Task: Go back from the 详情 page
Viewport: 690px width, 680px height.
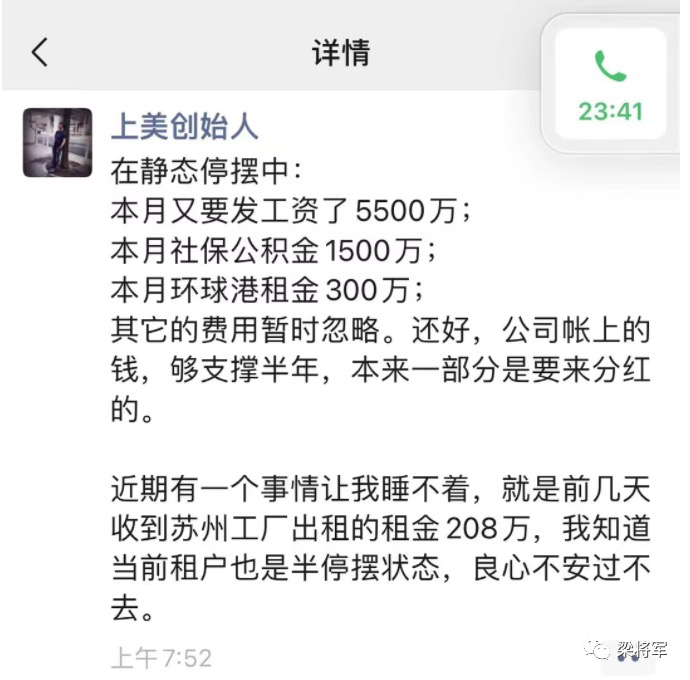Action: point(40,52)
